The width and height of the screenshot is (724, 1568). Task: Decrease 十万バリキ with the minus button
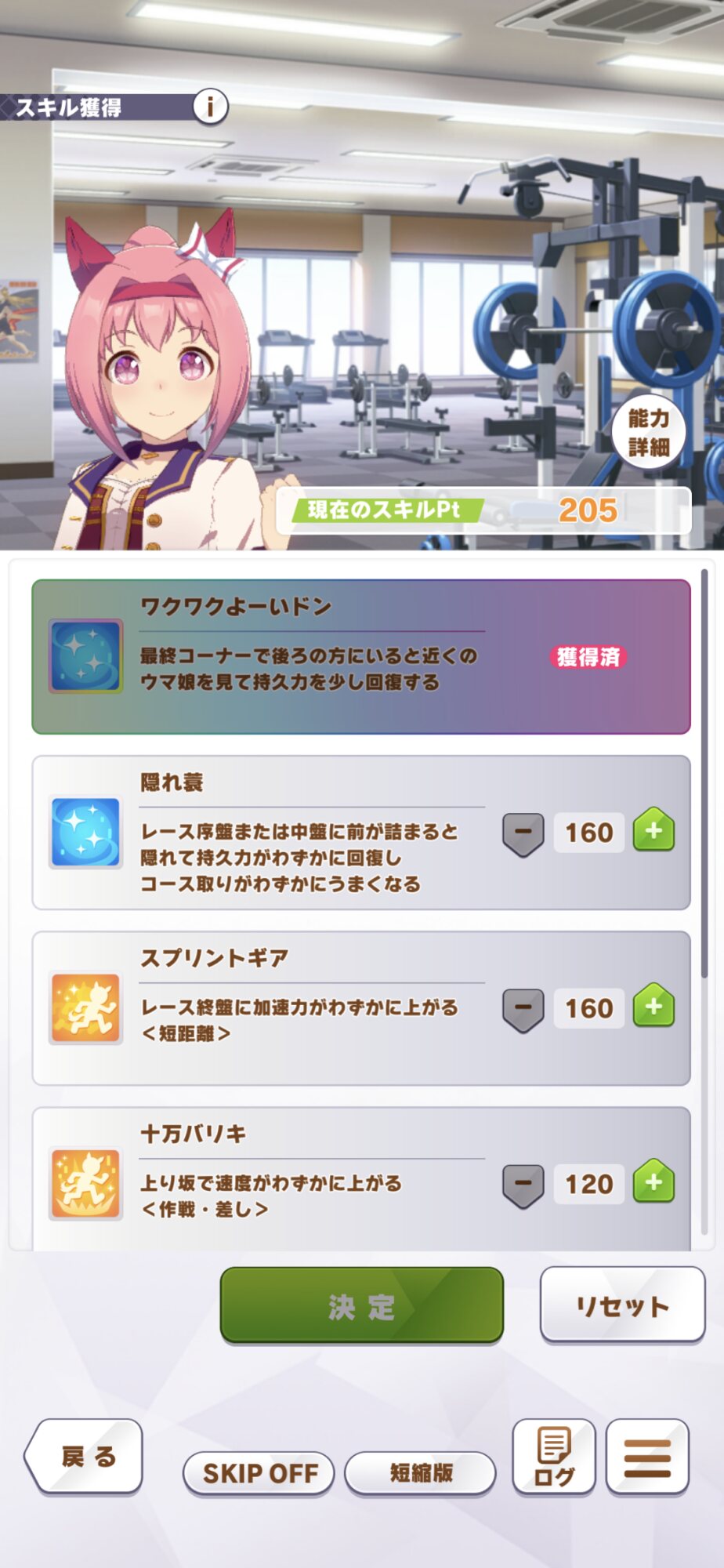(x=523, y=1184)
